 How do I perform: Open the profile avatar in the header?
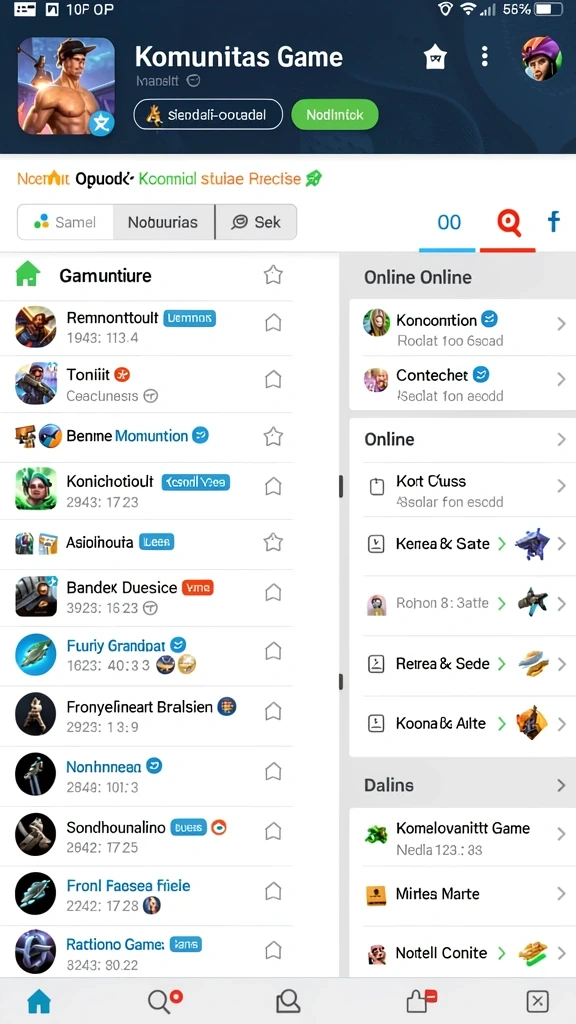tap(541, 58)
